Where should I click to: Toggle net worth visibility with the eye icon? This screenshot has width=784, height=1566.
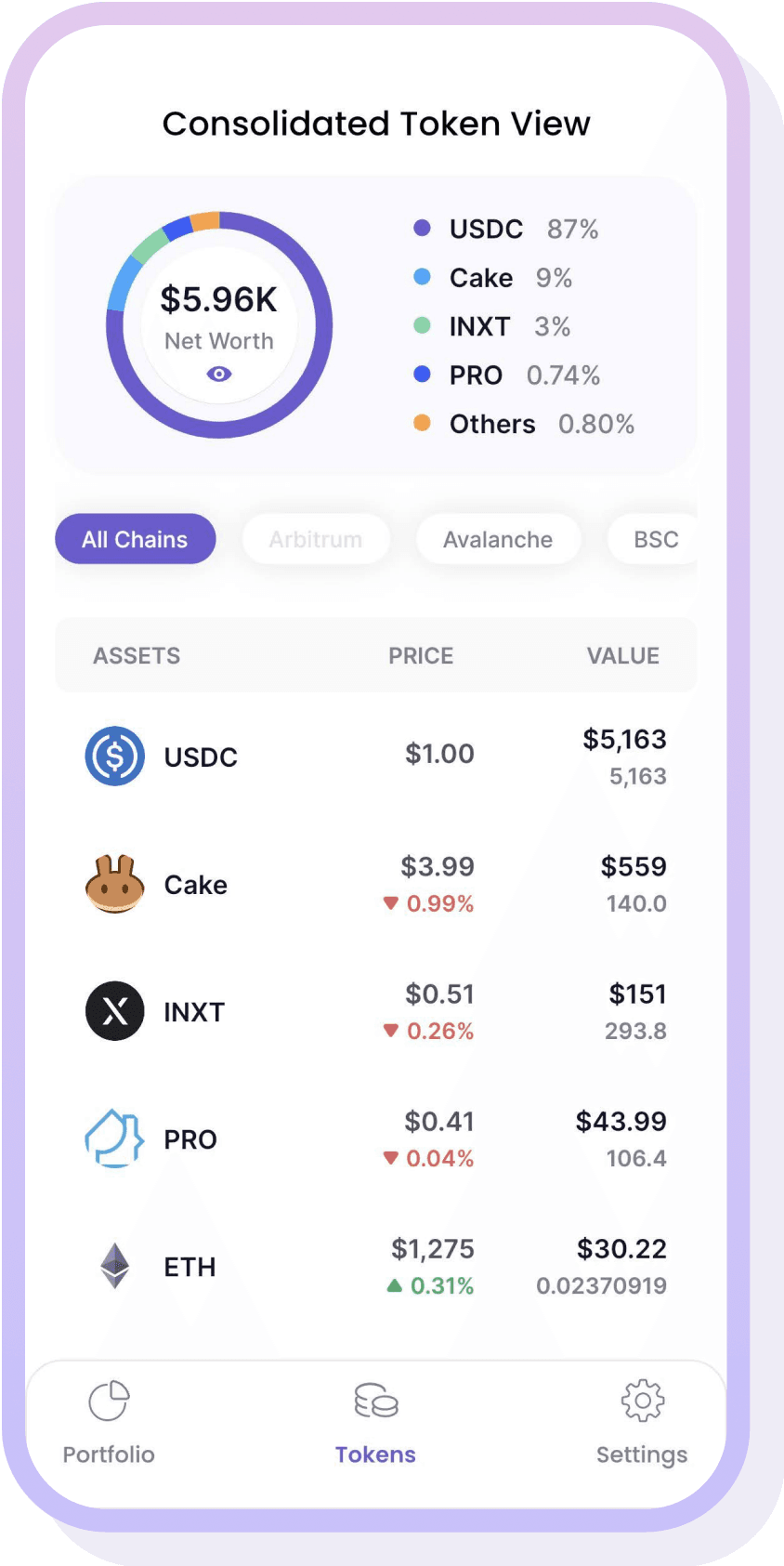click(x=219, y=374)
